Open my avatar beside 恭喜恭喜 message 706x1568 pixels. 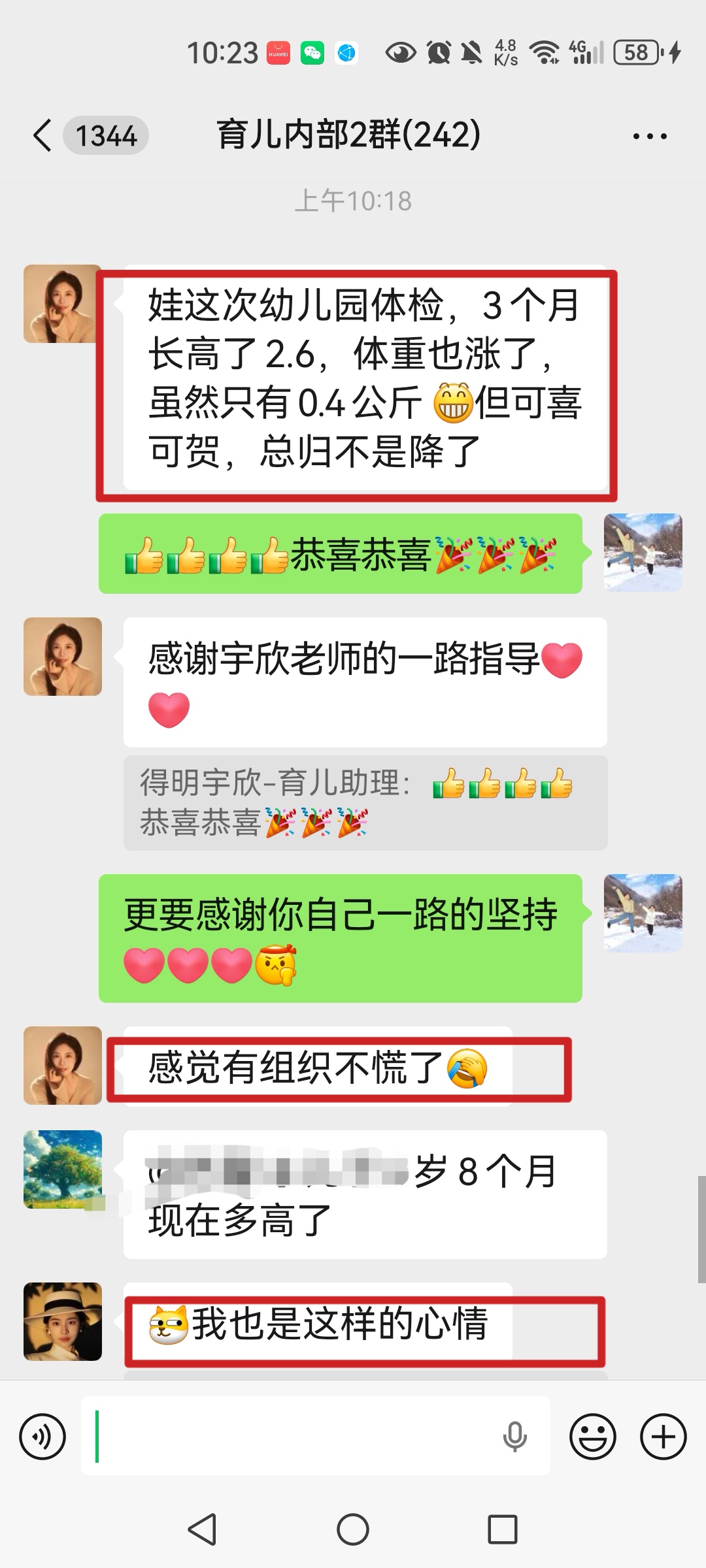tap(643, 553)
